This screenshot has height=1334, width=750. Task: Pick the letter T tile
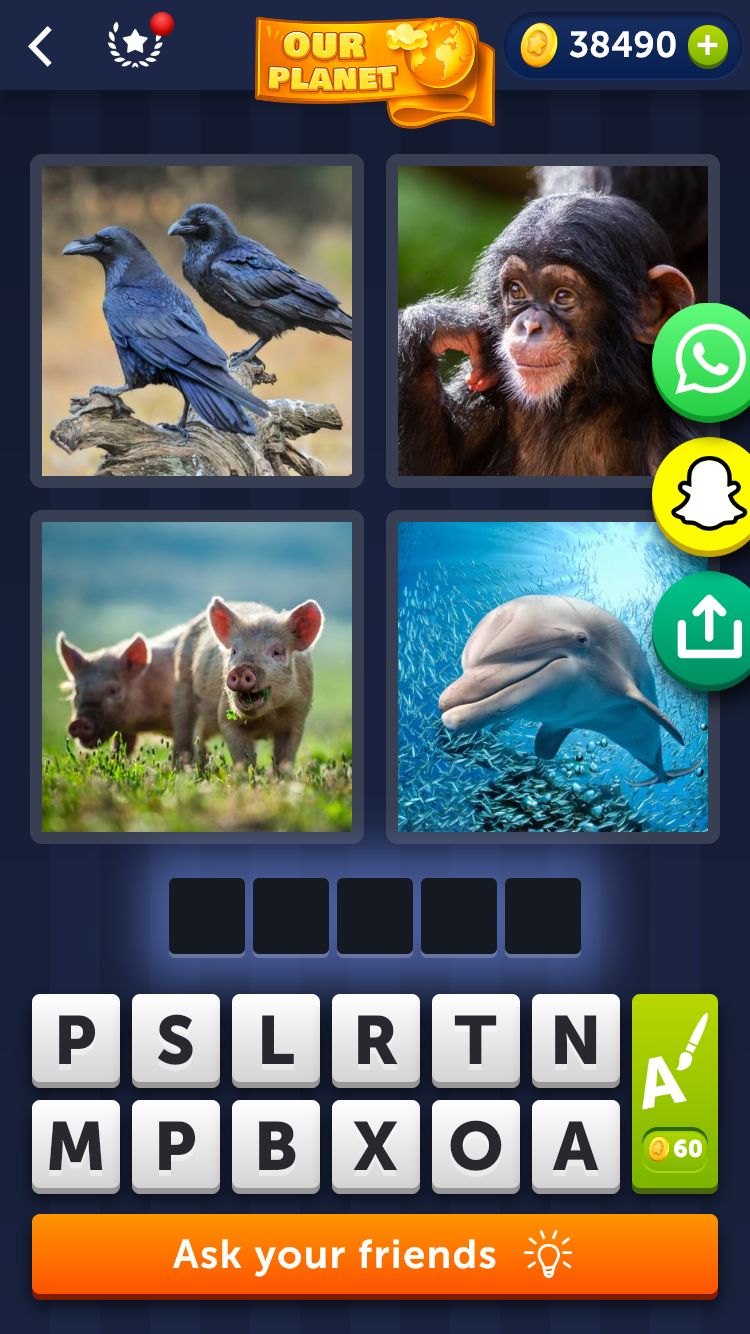coord(476,1040)
